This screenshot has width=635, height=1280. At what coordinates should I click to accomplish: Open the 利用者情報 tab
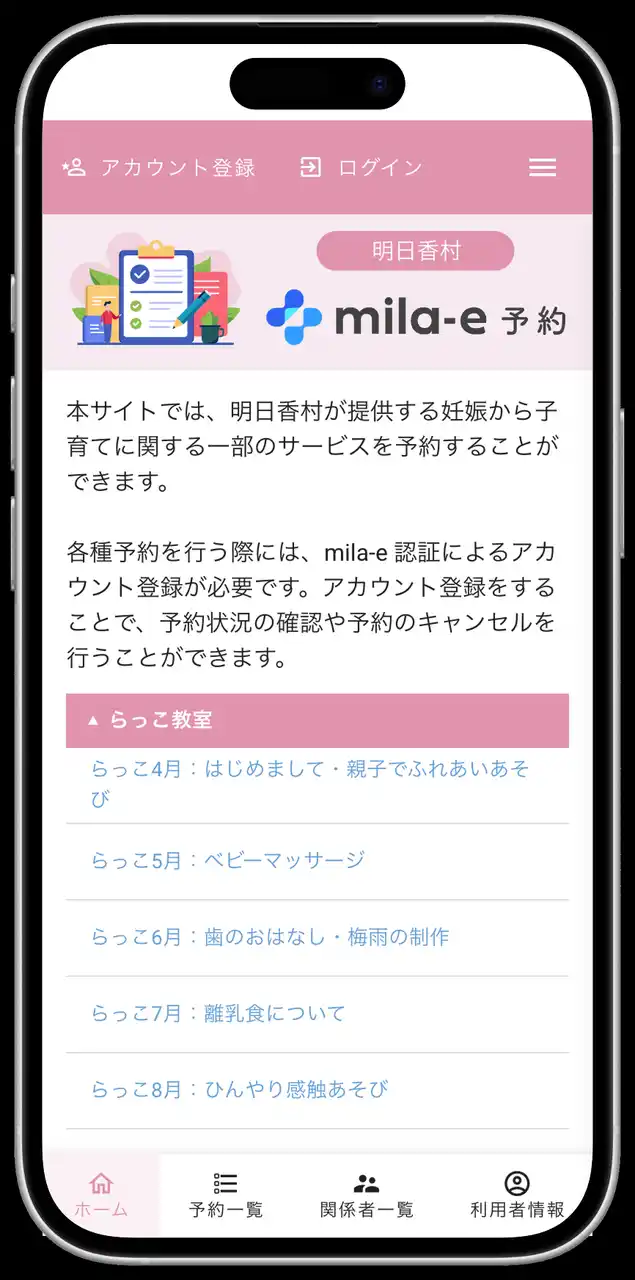pyautogui.click(x=517, y=1195)
